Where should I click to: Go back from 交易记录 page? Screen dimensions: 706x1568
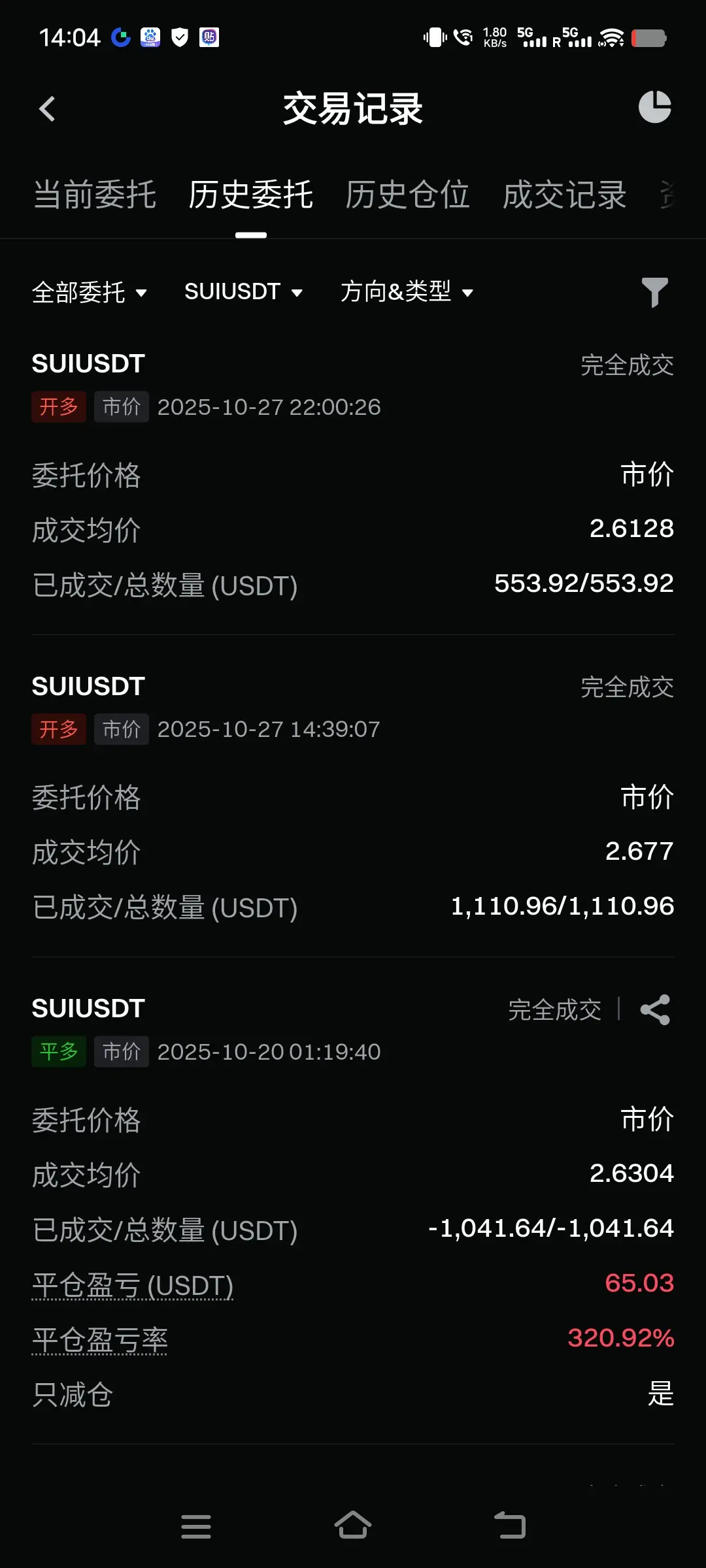[47, 109]
